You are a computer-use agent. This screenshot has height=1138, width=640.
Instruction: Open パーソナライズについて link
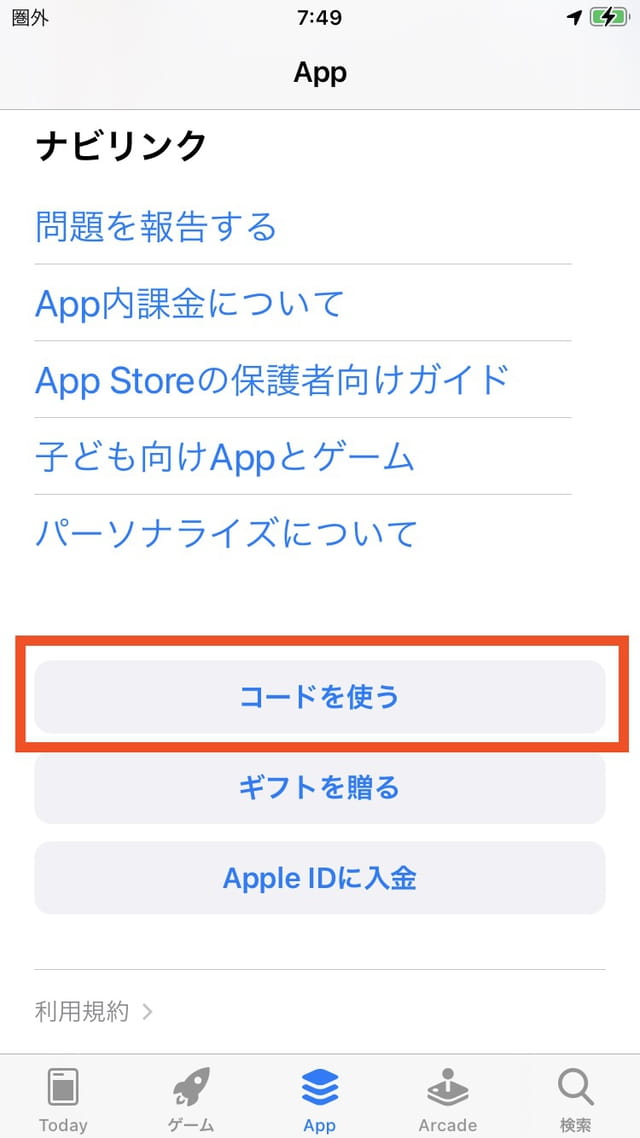226,533
